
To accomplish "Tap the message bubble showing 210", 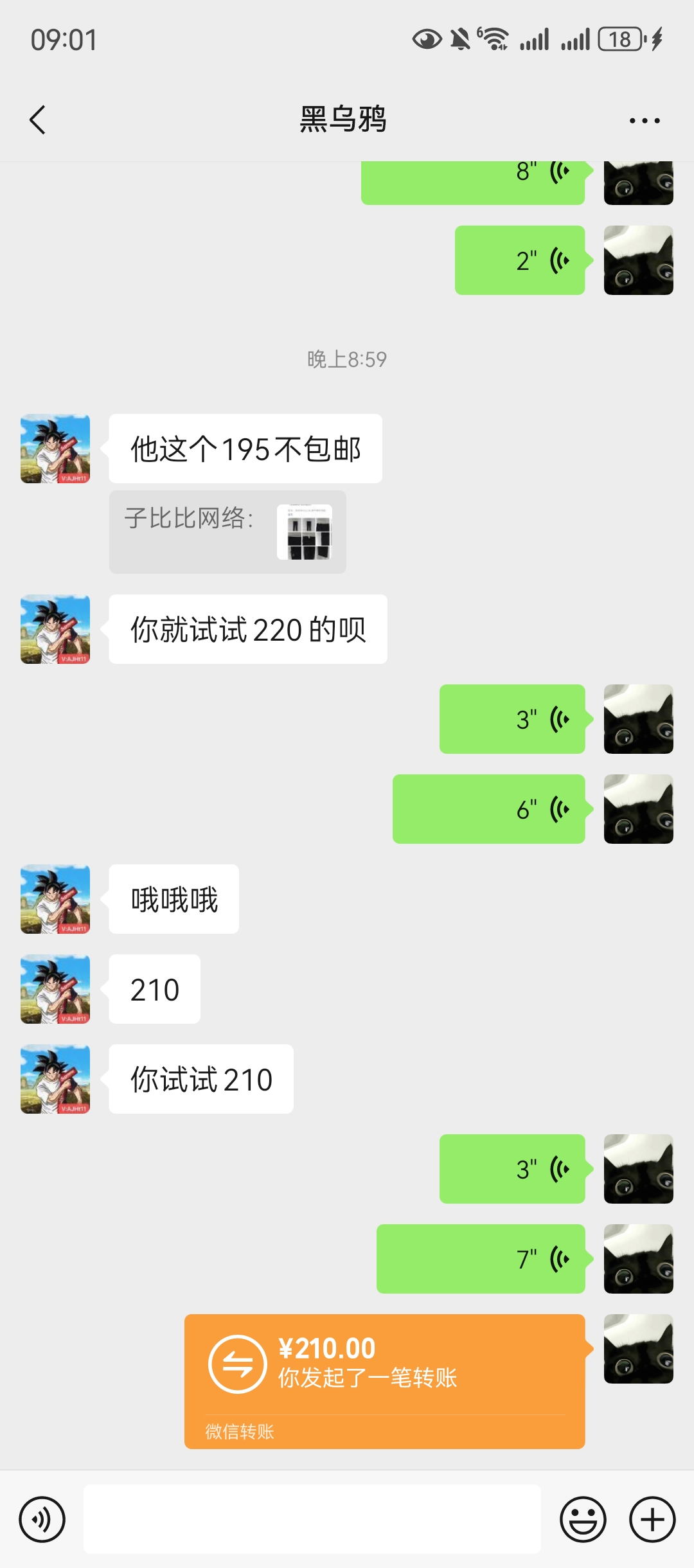I will [x=153, y=989].
